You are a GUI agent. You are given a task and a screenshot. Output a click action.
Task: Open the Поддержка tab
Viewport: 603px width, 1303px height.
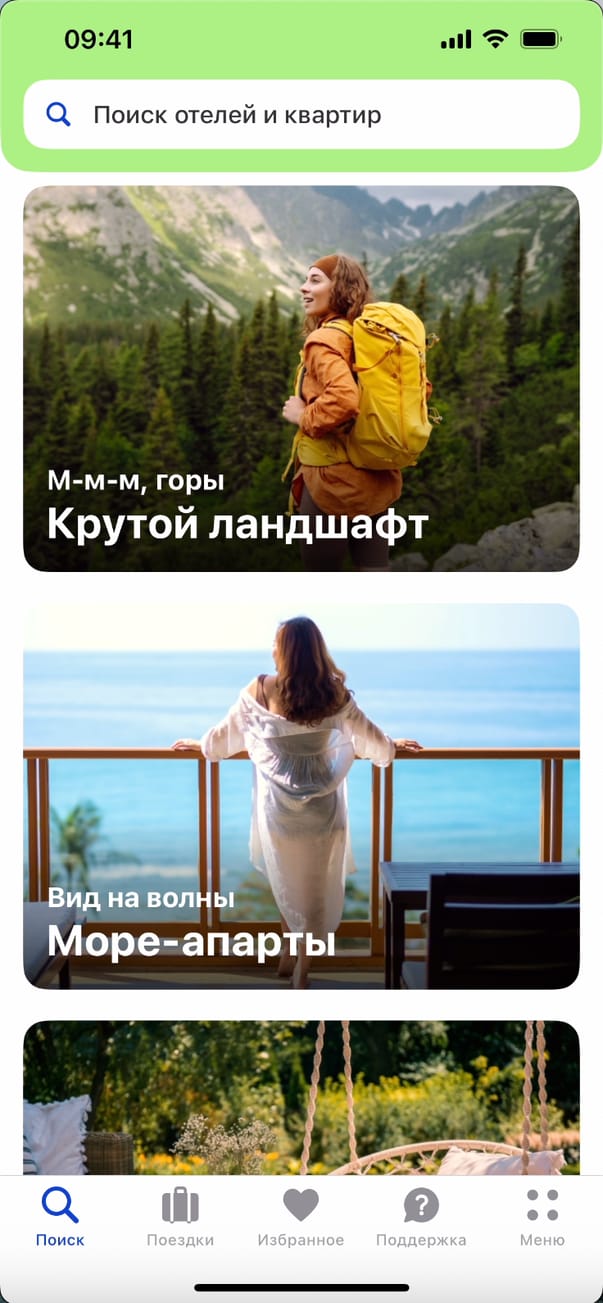click(421, 1217)
